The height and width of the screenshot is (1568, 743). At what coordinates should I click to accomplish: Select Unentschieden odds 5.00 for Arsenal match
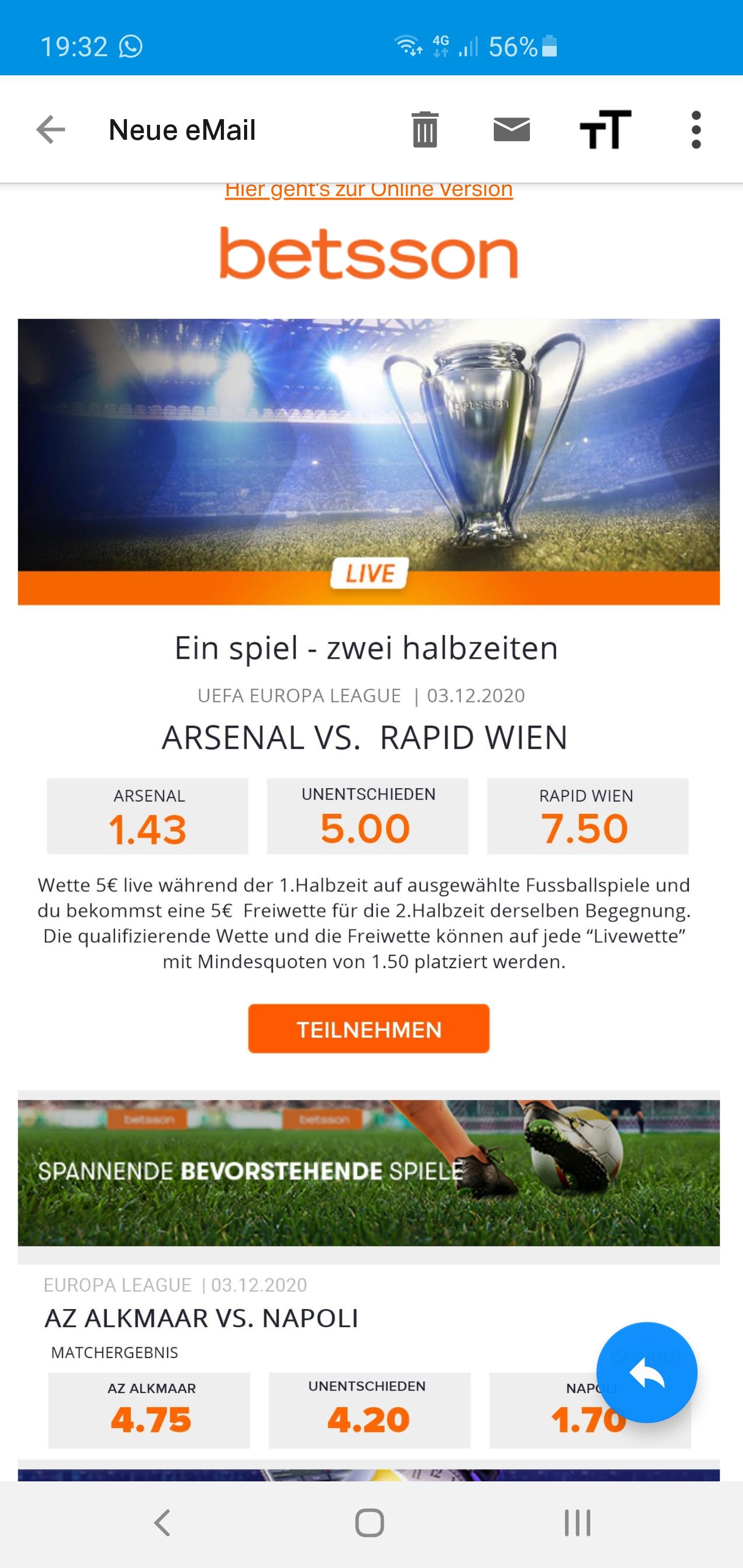coord(367,816)
